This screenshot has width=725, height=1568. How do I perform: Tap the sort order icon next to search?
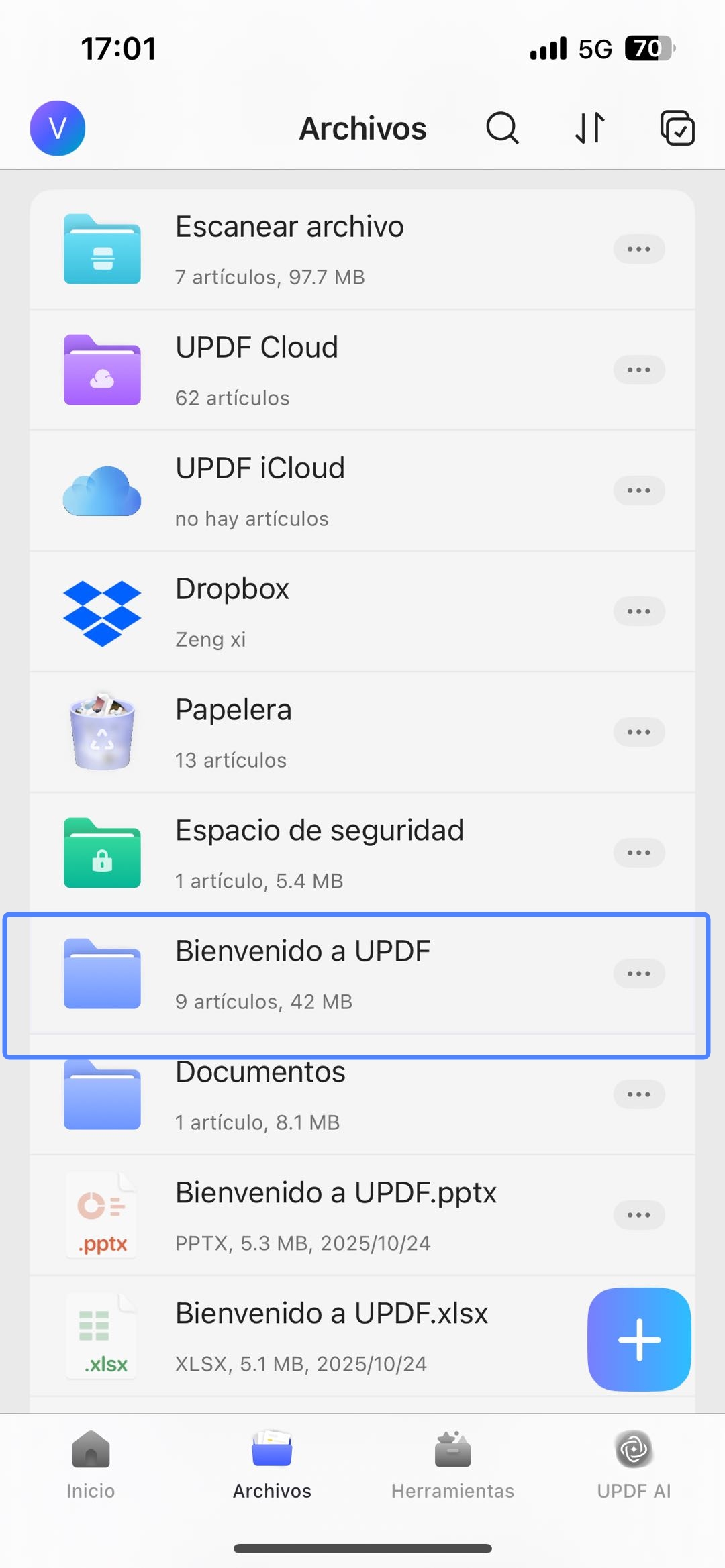tap(589, 127)
